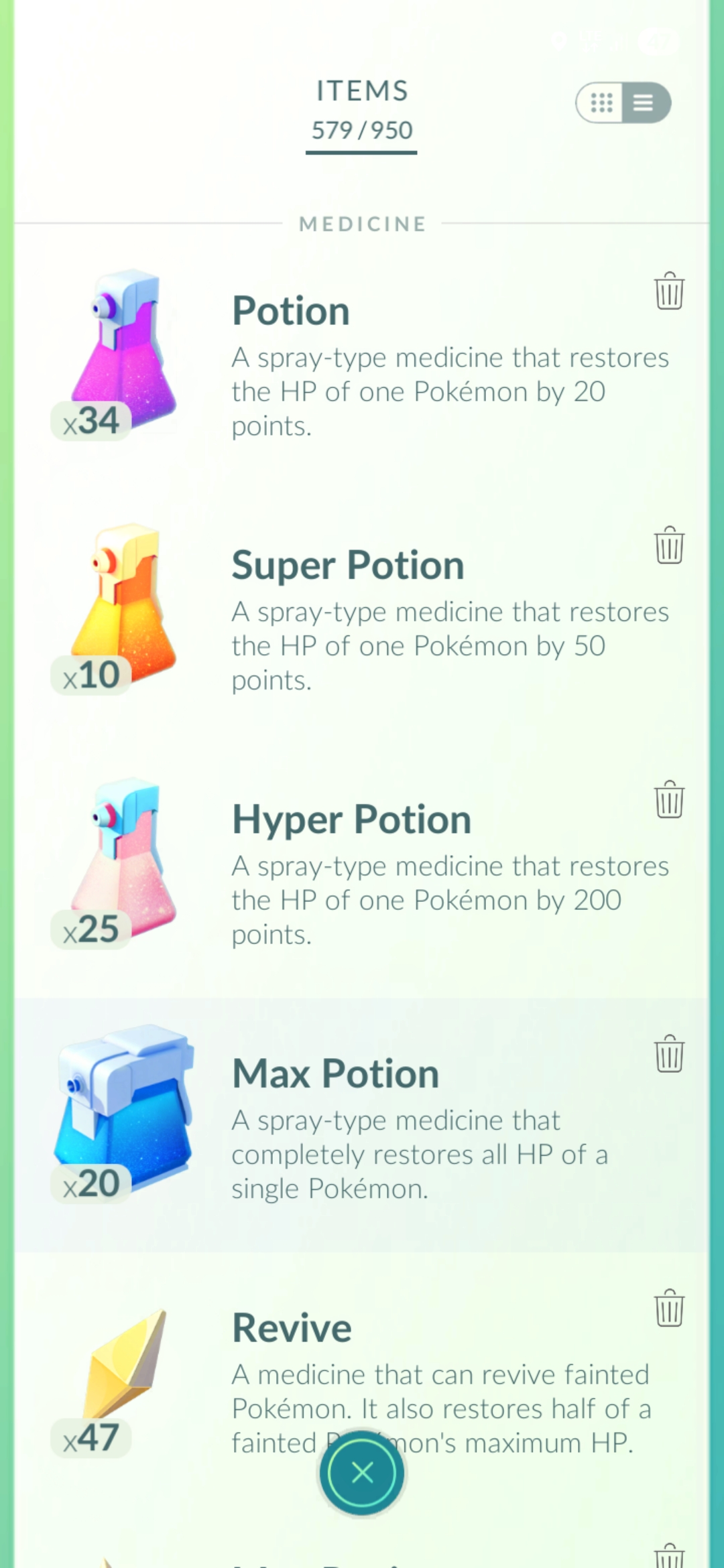
Task: Tap the trash icon next to Super Potion
Action: pyautogui.click(x=669, y=545)
